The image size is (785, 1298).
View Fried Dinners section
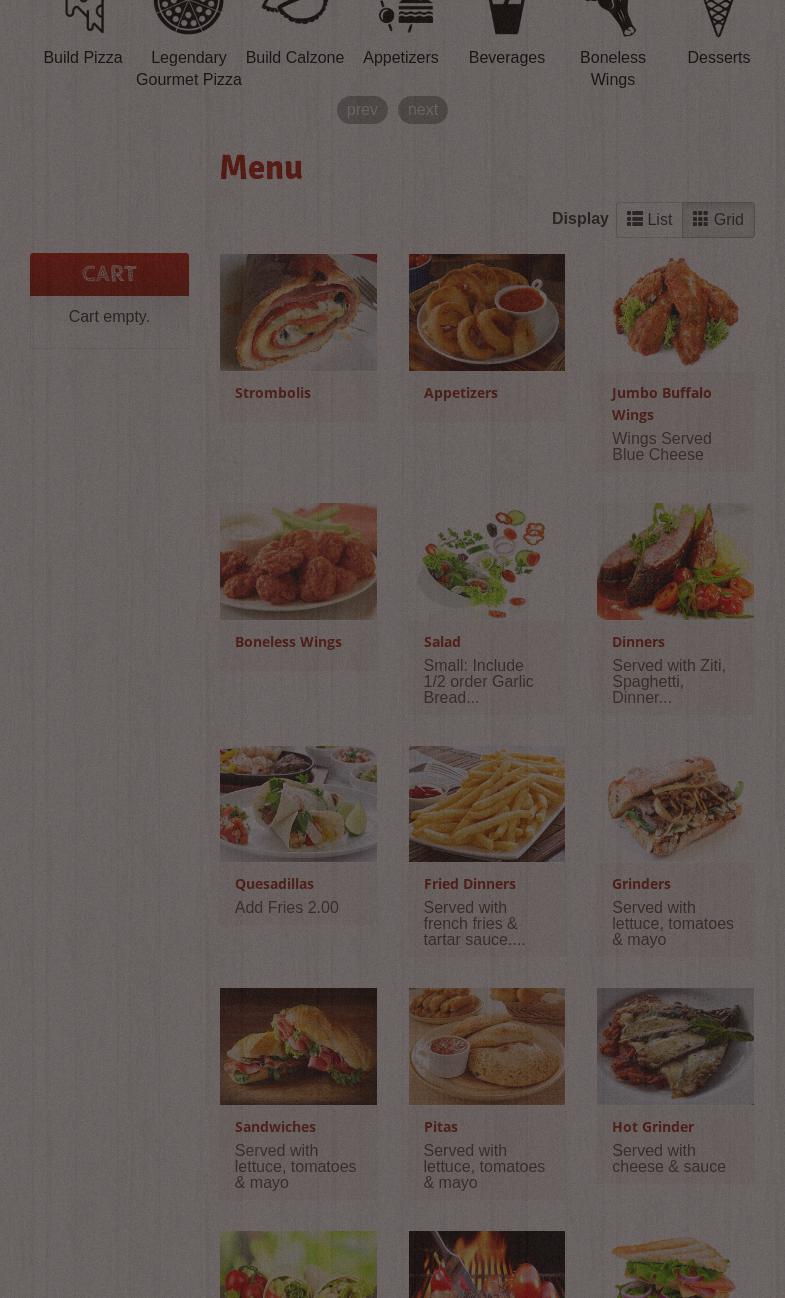pyautogui.click(x=487, y=850)
